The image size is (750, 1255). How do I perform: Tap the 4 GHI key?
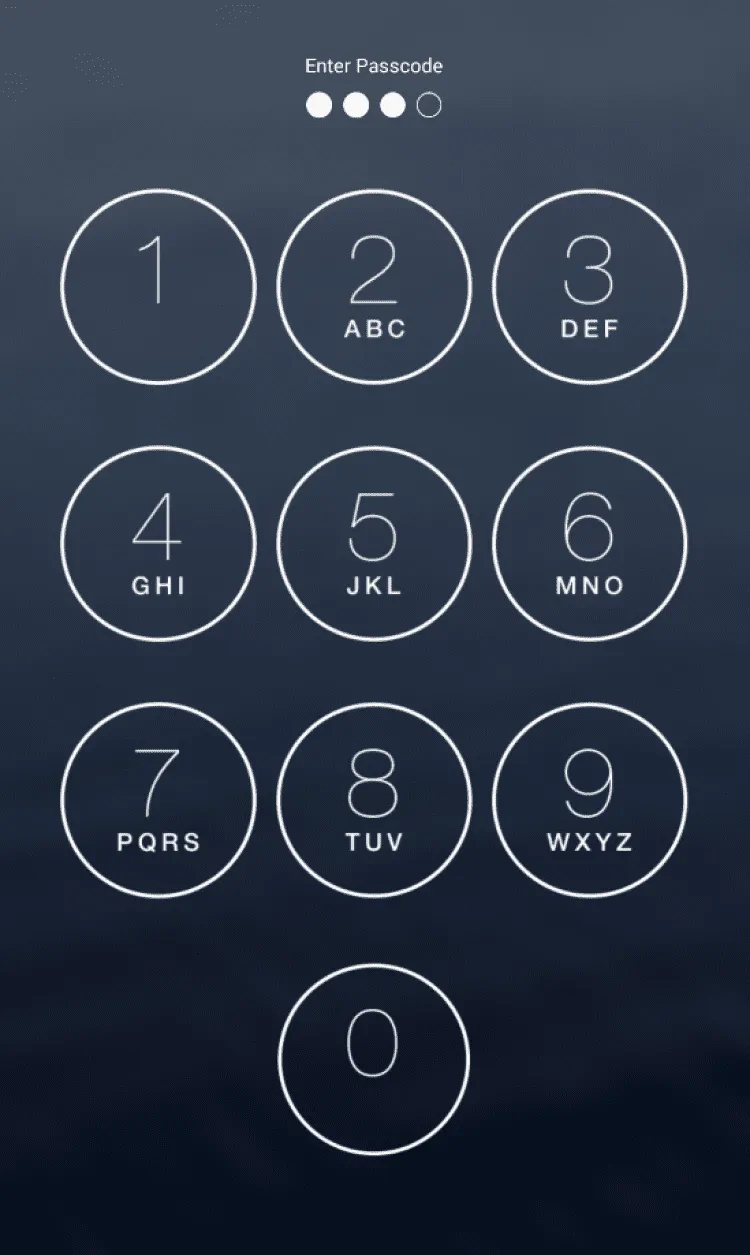click(158, 543)
